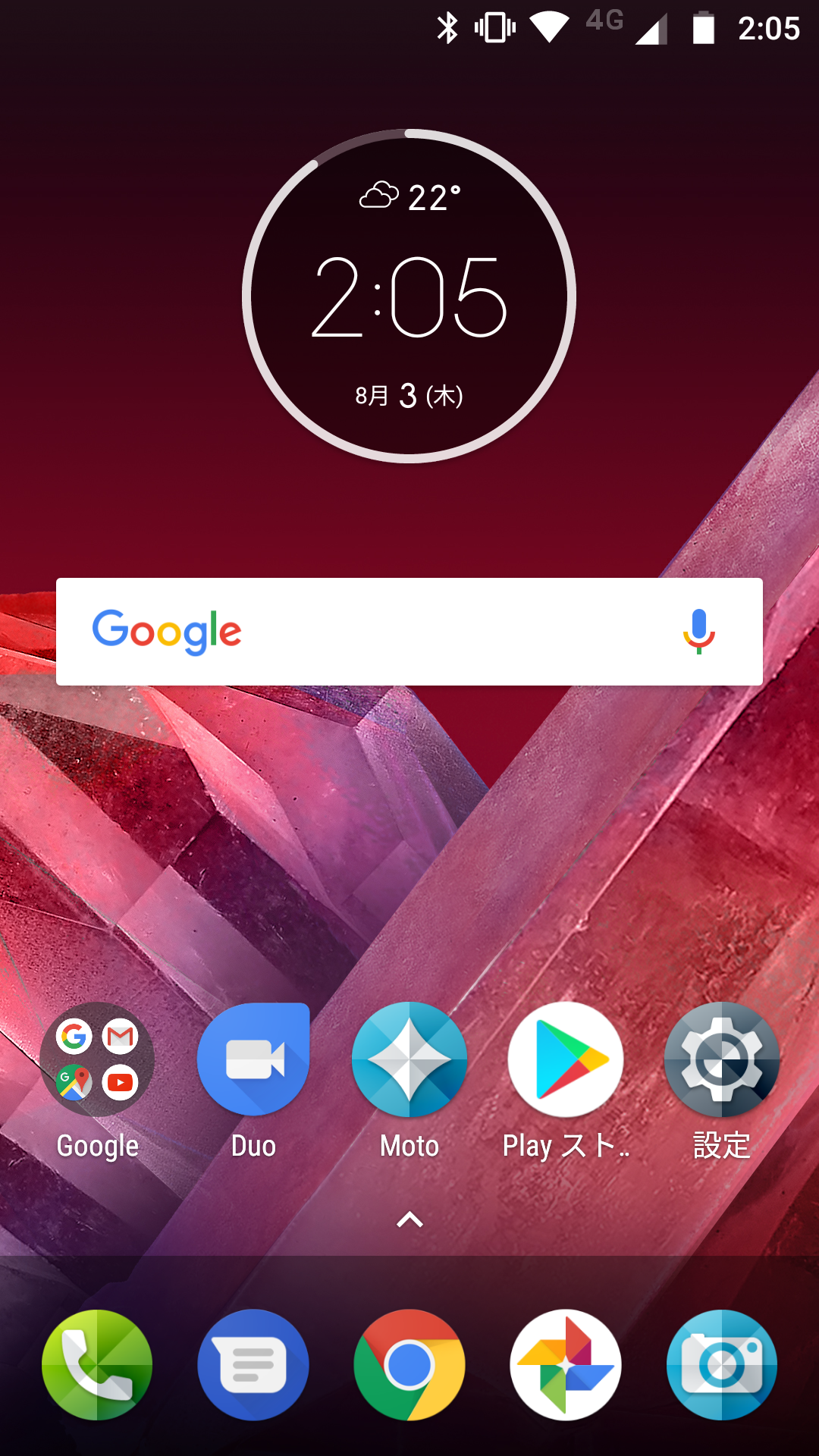This screenshot has height=1456, width=819.
Task: Tap the Google search bar
Action: pos(409,632)
